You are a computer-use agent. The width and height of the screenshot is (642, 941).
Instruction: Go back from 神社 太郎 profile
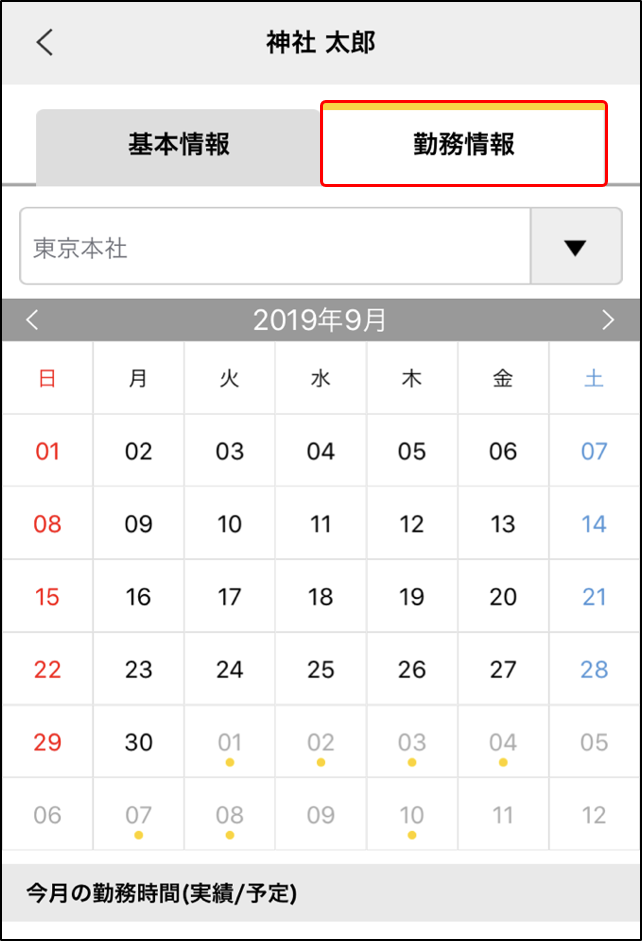[45, 43]
